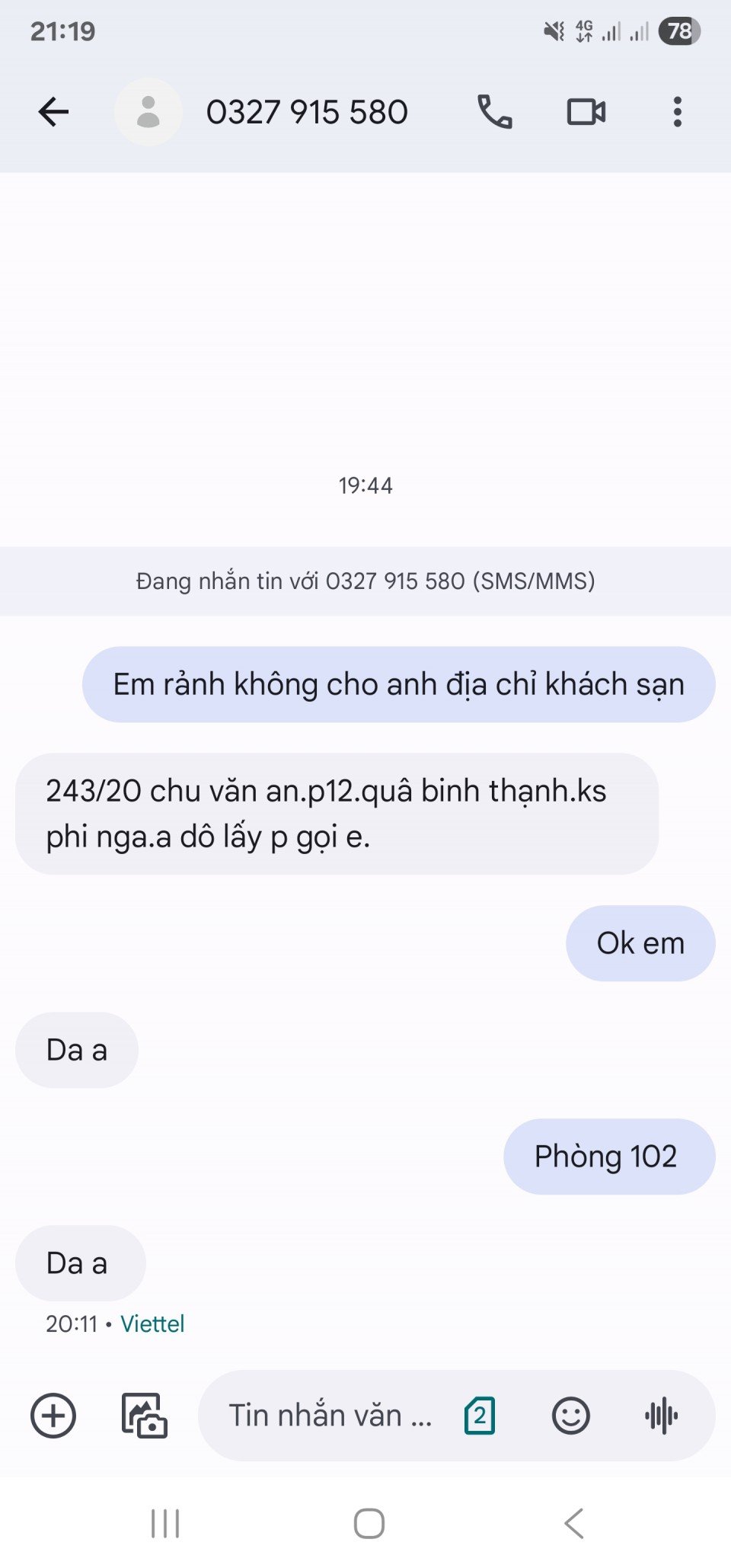The height and width of the screenshot is (1568, 731).
Task: Open contact avatar for 0327 915 580
Action: pyautogui.click(x=148, y=112)
